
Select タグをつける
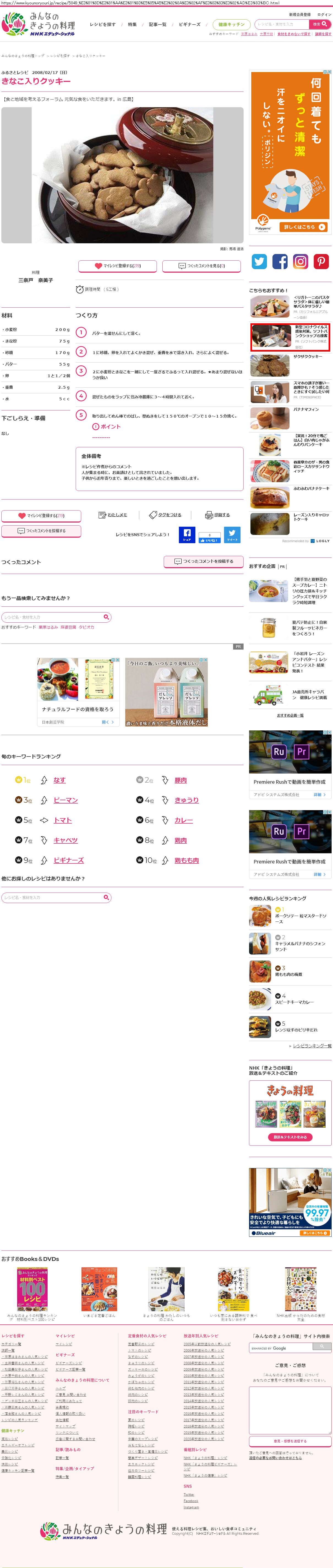pyautogui.click(x=165, y=515)
